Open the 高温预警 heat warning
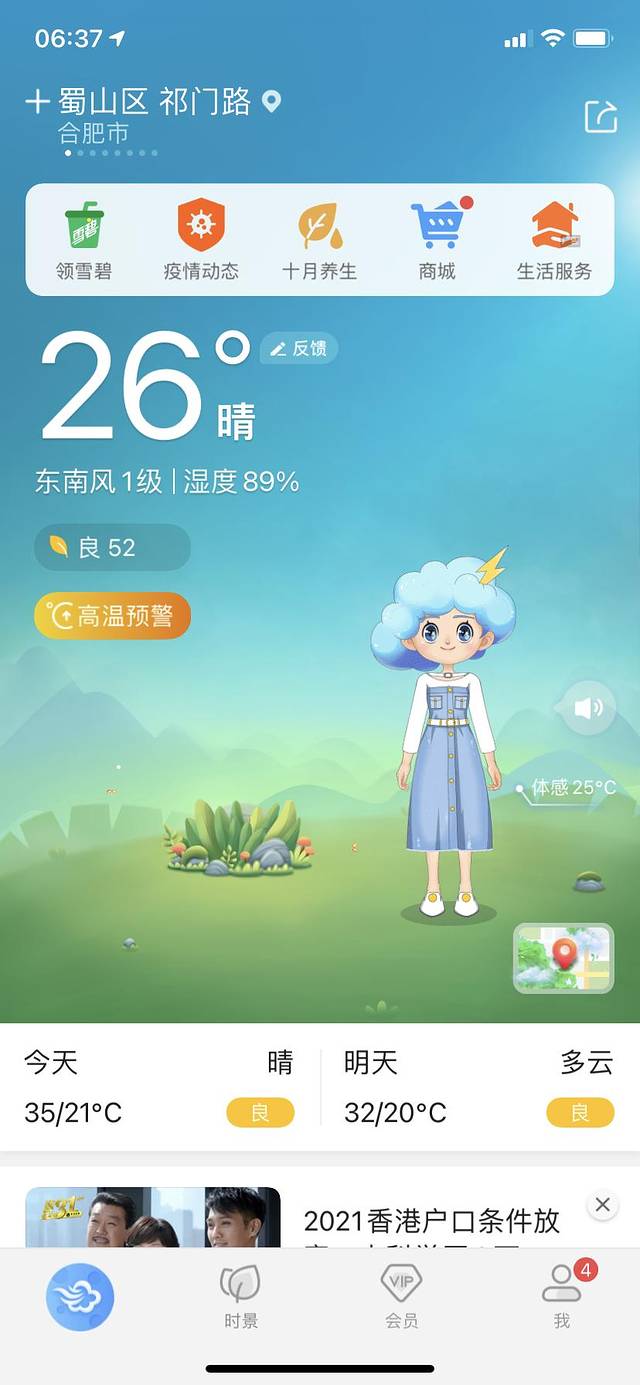The width and height of the screenshot is (640, 1385). [112, 616]
